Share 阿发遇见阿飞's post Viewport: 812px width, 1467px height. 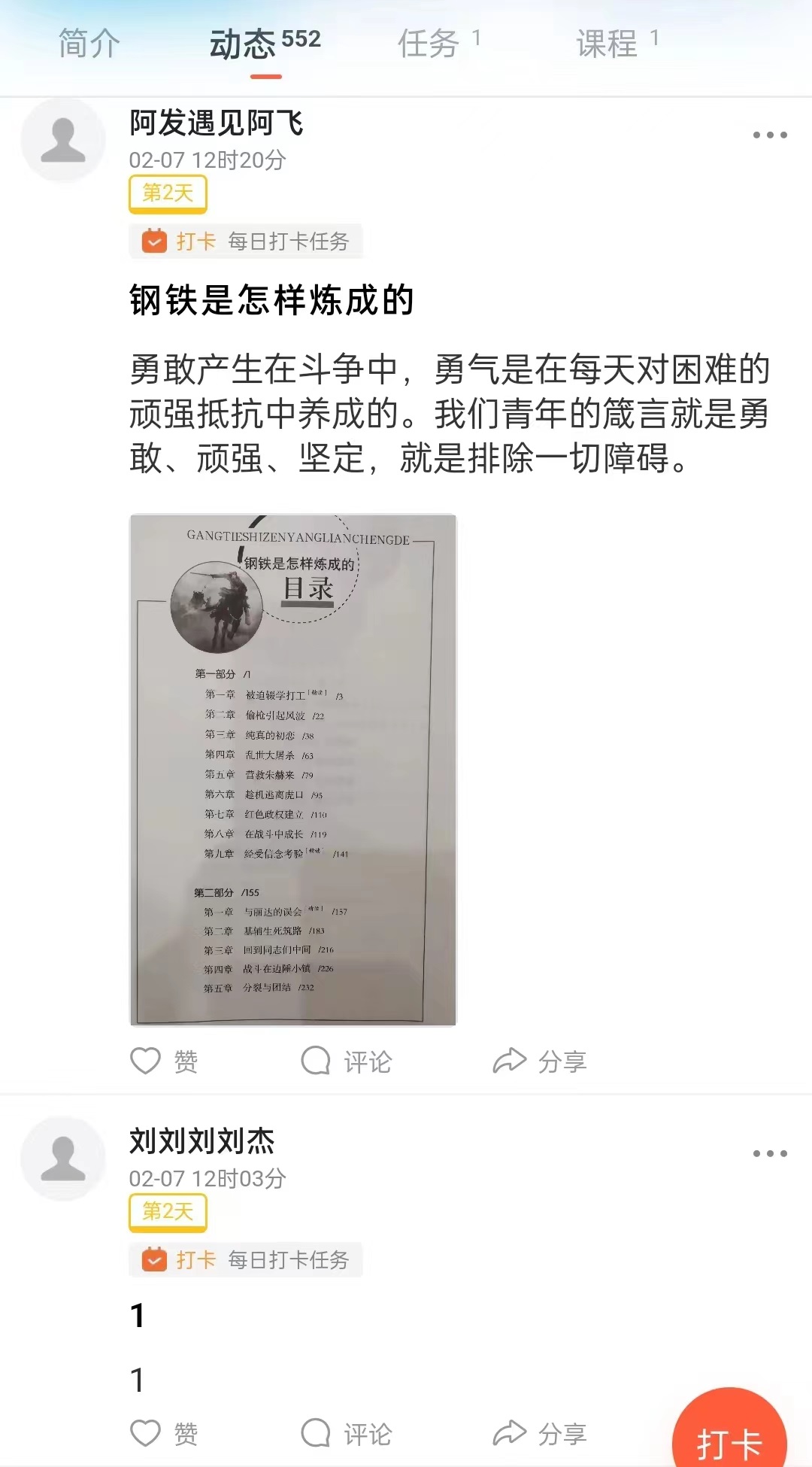[539, 1062]
